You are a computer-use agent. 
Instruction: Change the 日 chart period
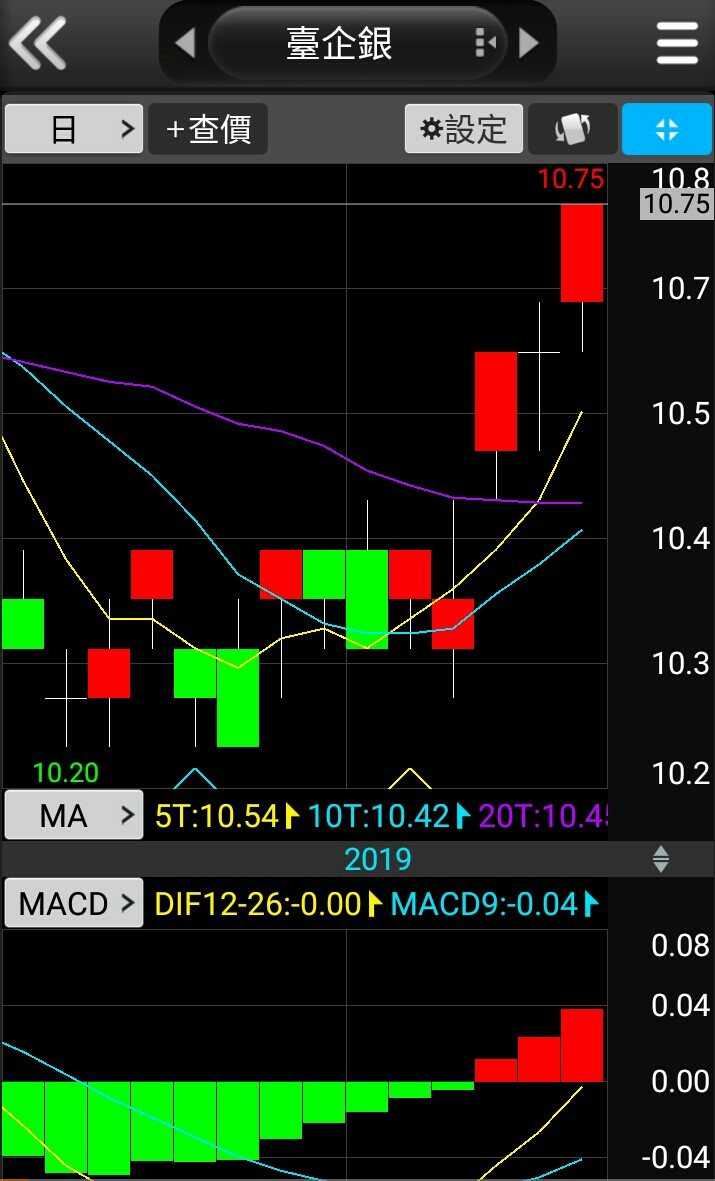[x=74, y=129]
